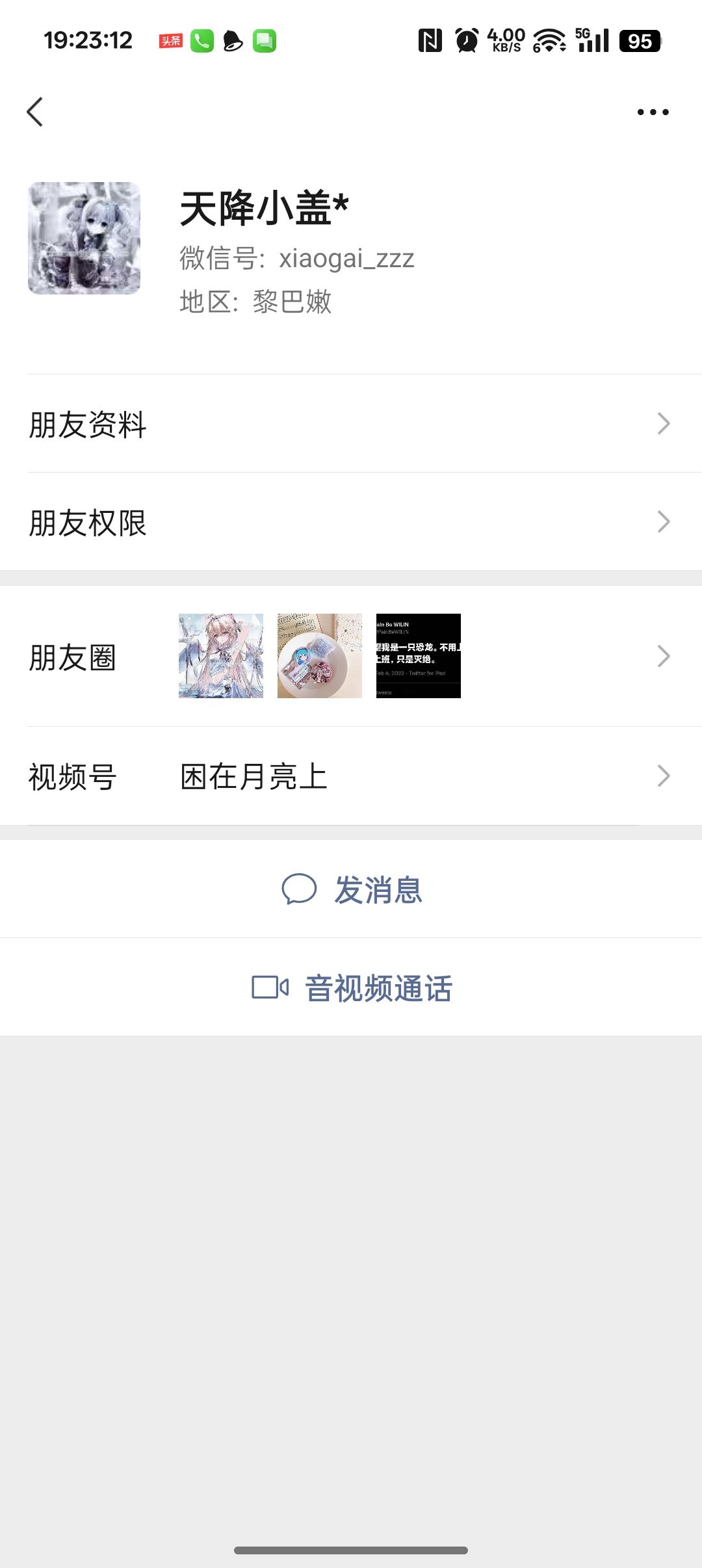Open 朋友权限 settings
The image size is (702, 1568).
click(351, 522)
